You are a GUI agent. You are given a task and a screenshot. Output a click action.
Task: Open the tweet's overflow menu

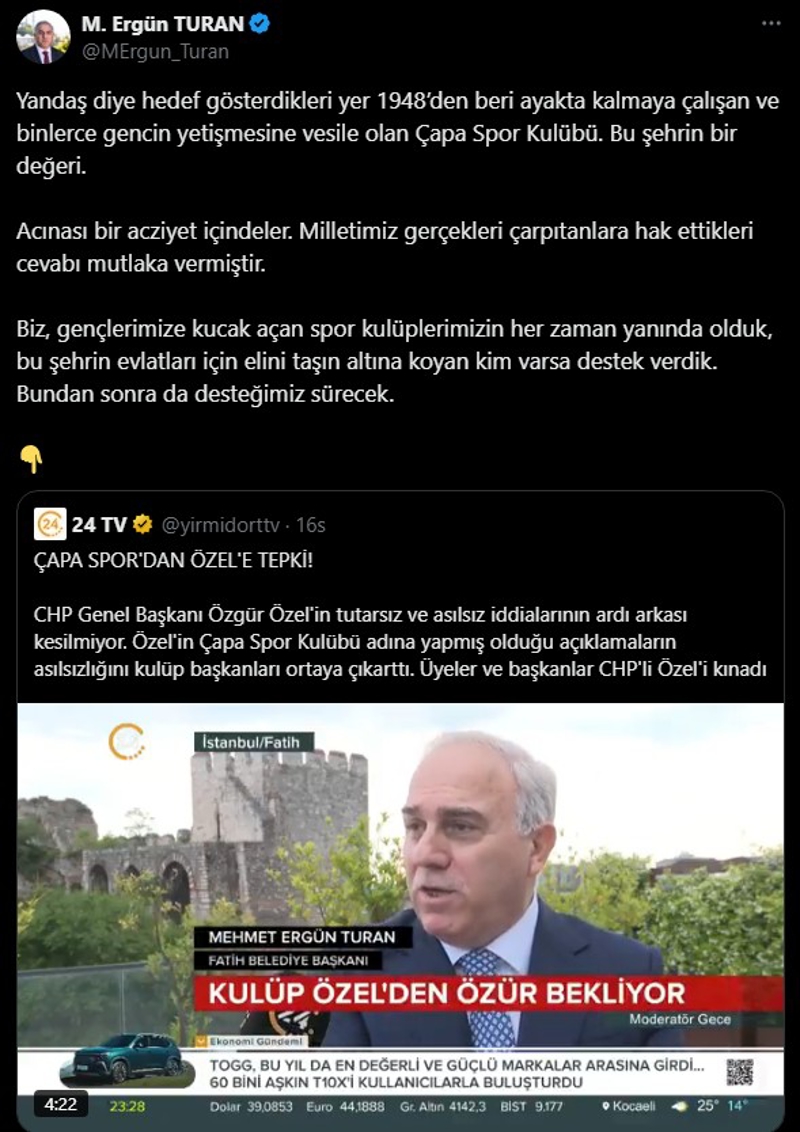click(x=770, y=24)
